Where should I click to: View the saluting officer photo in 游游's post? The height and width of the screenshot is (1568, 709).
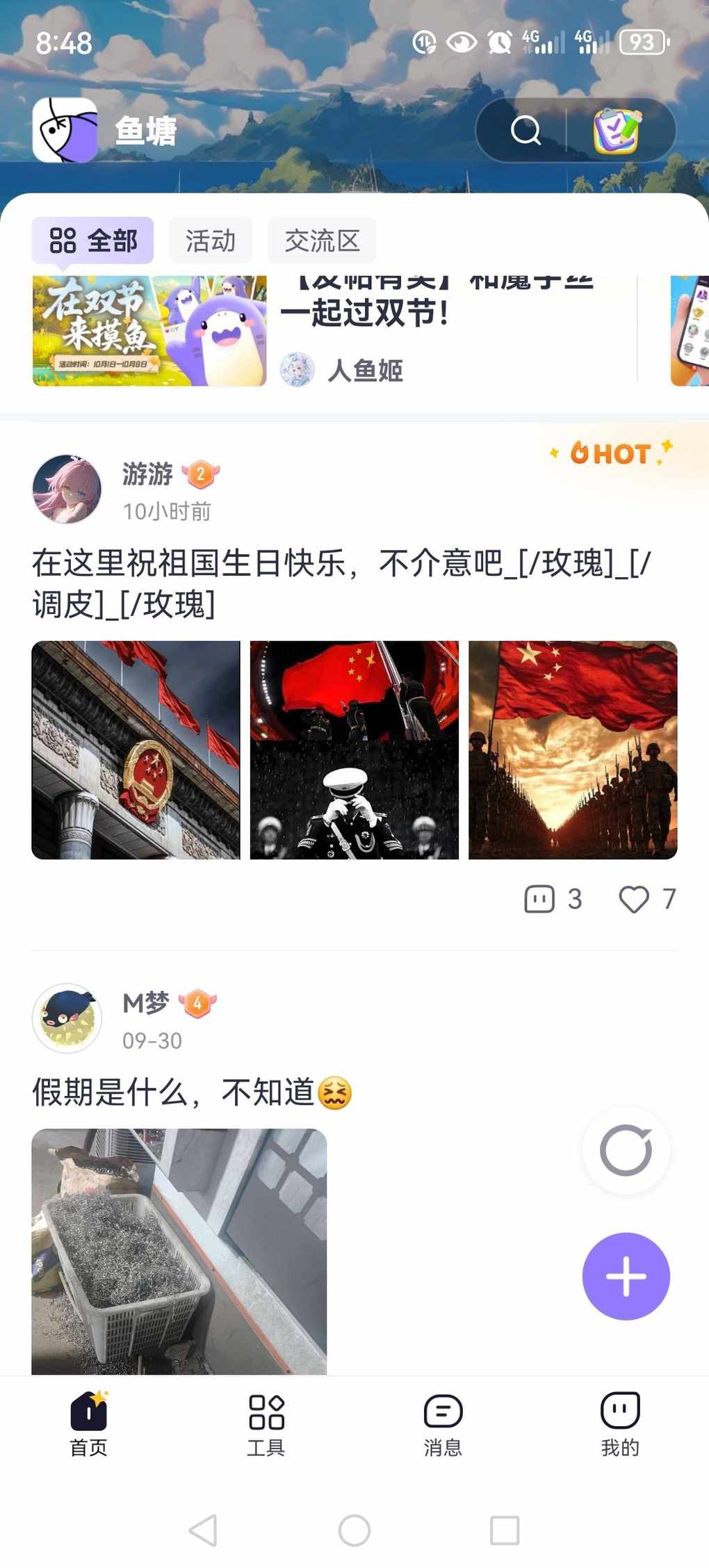(354, 750)
